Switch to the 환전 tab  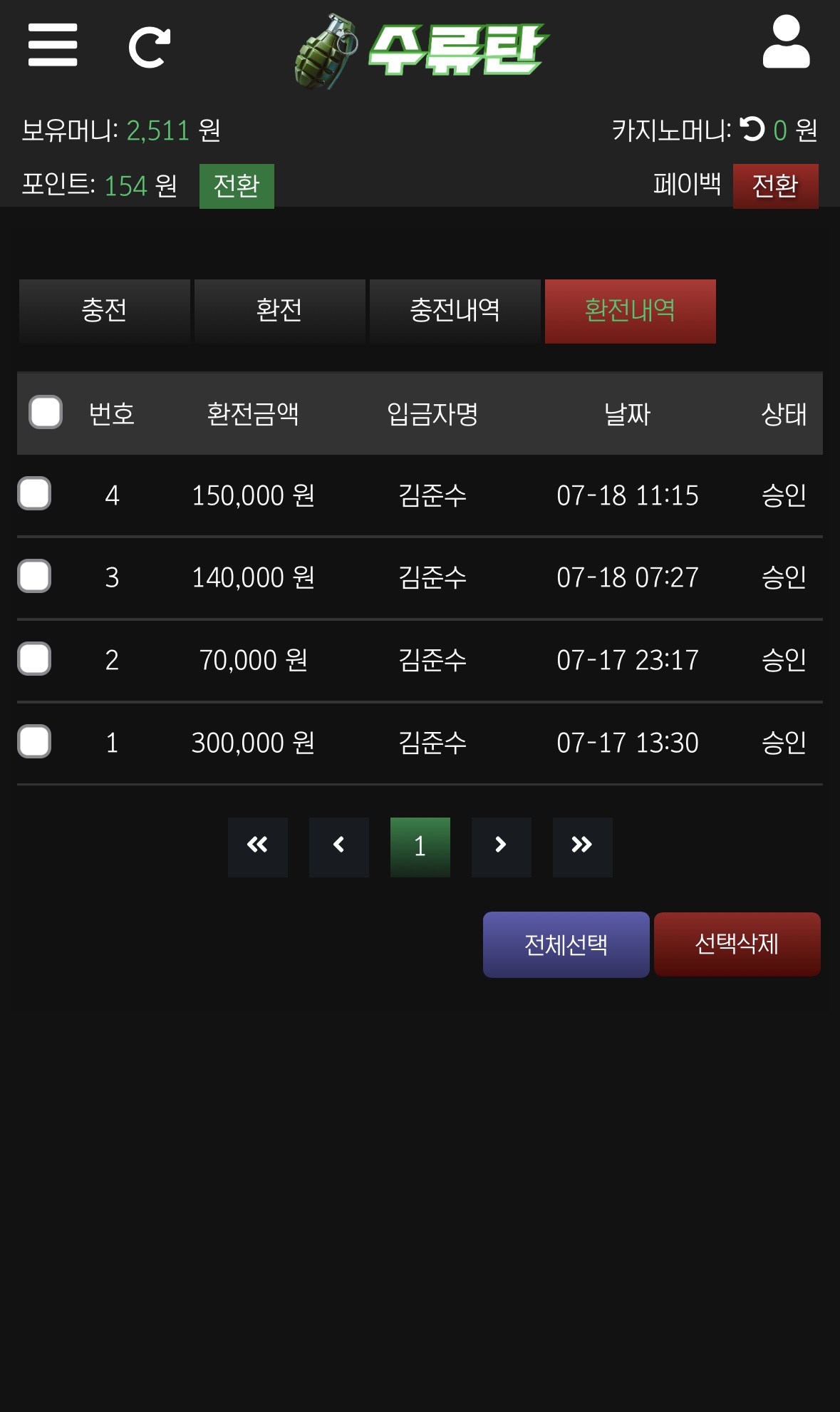(279, 311)
